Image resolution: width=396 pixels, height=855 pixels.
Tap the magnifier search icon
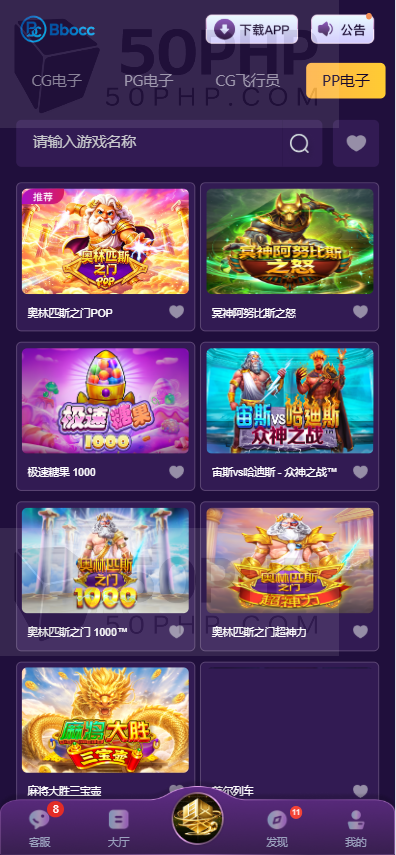[299, 143]
